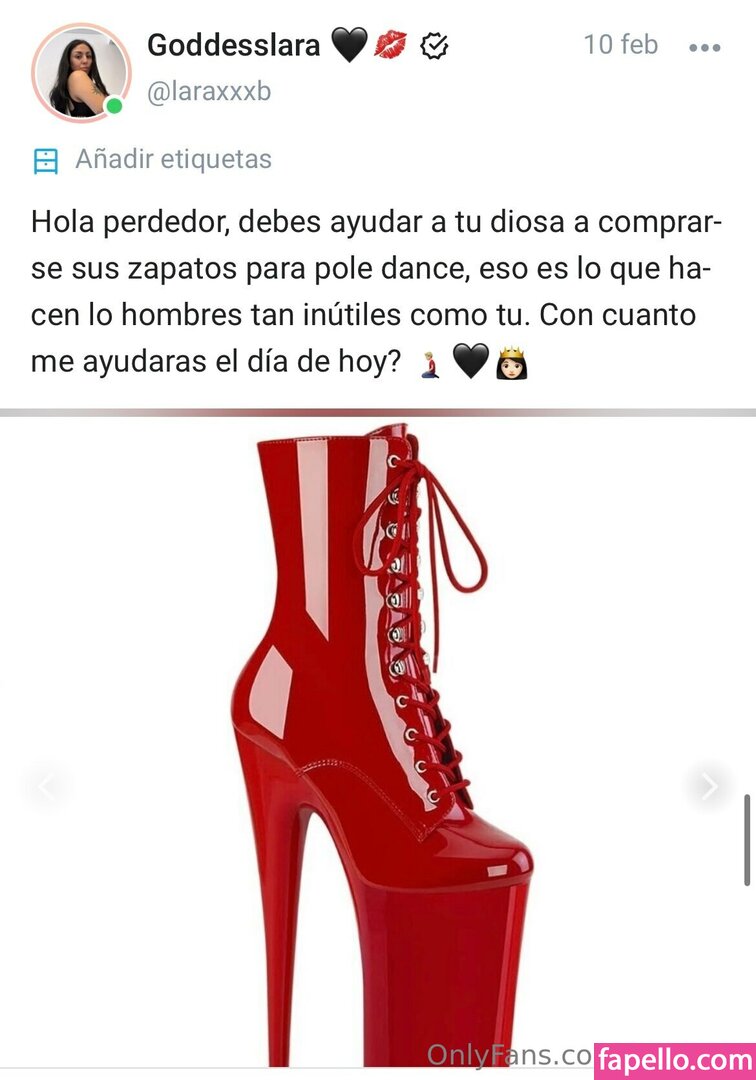Visit the @laraxxxb profile handle

[x=209, y=92]
